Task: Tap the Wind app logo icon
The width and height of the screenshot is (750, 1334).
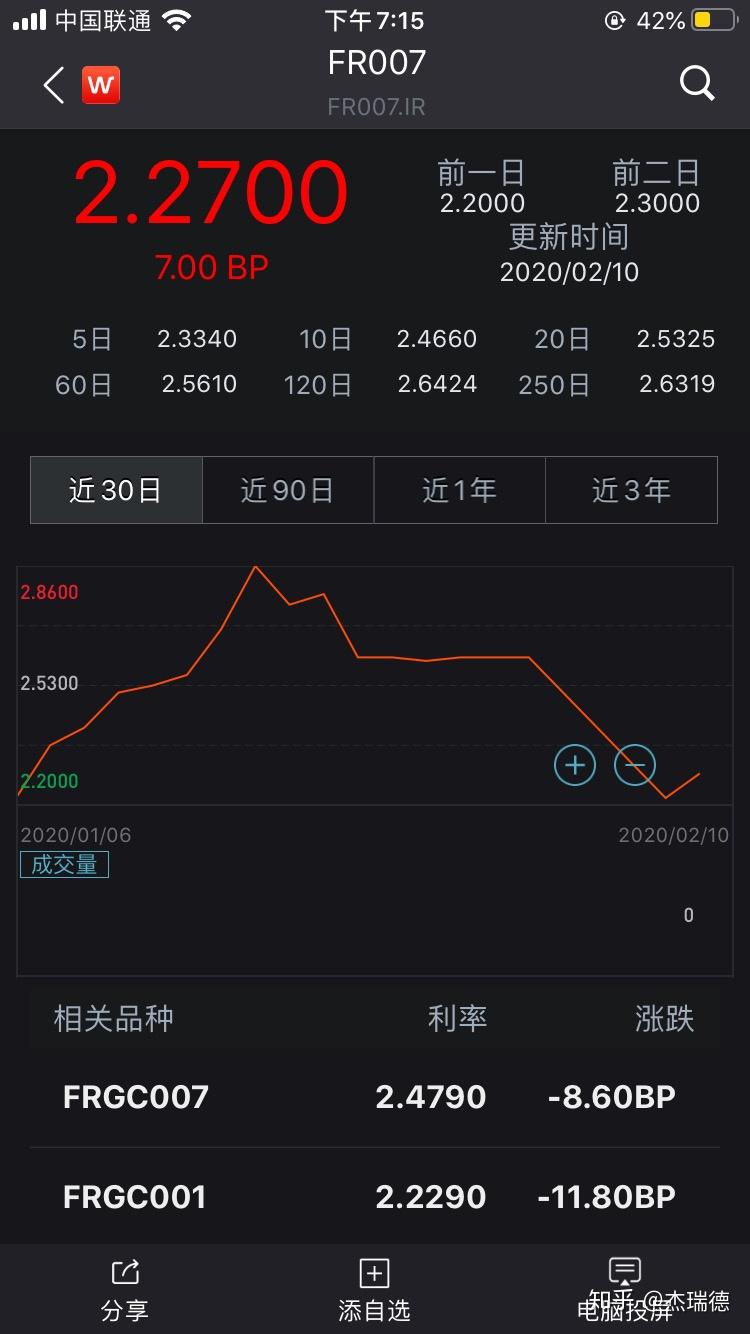Action: click(x=99, y=86)
